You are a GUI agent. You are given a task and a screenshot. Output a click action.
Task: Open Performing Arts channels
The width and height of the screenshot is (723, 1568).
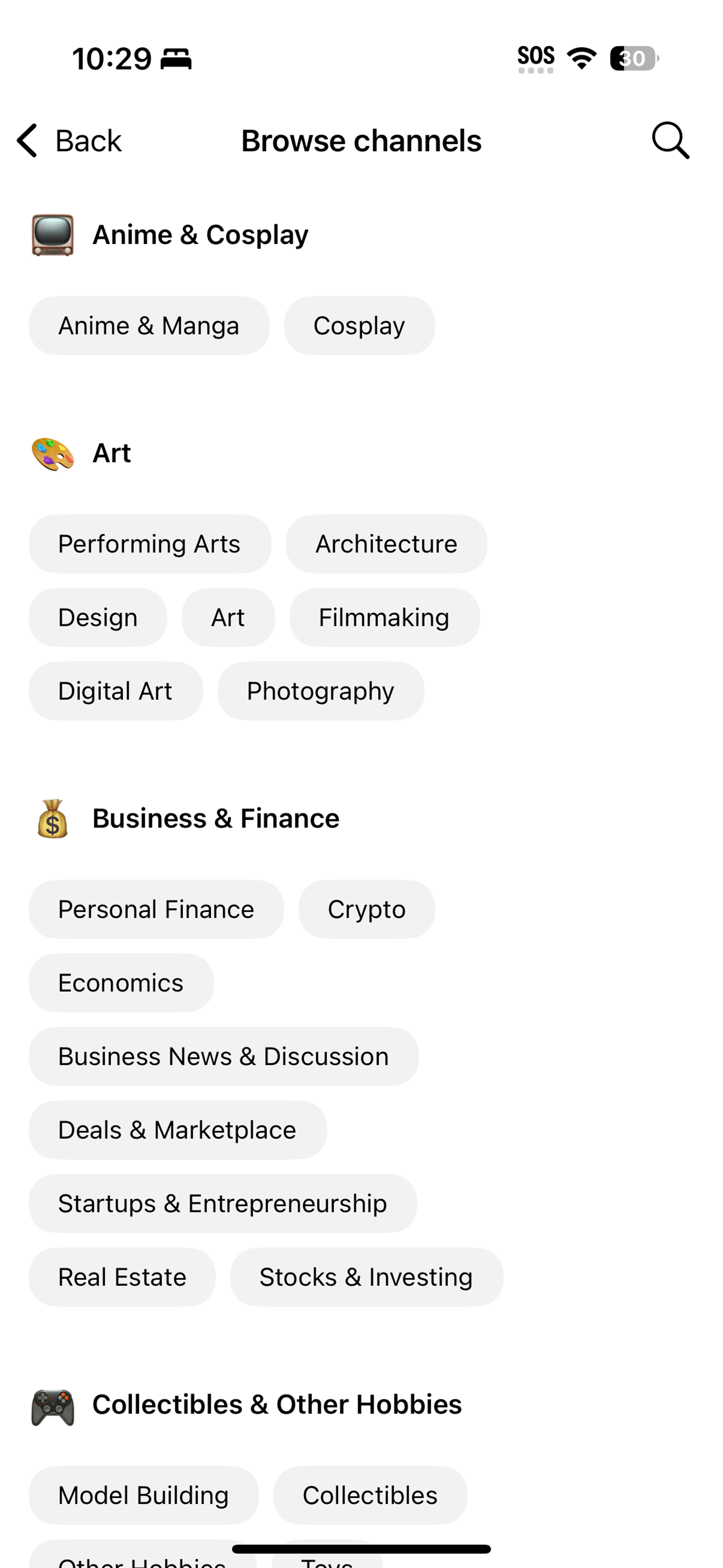tap(149, 543)
